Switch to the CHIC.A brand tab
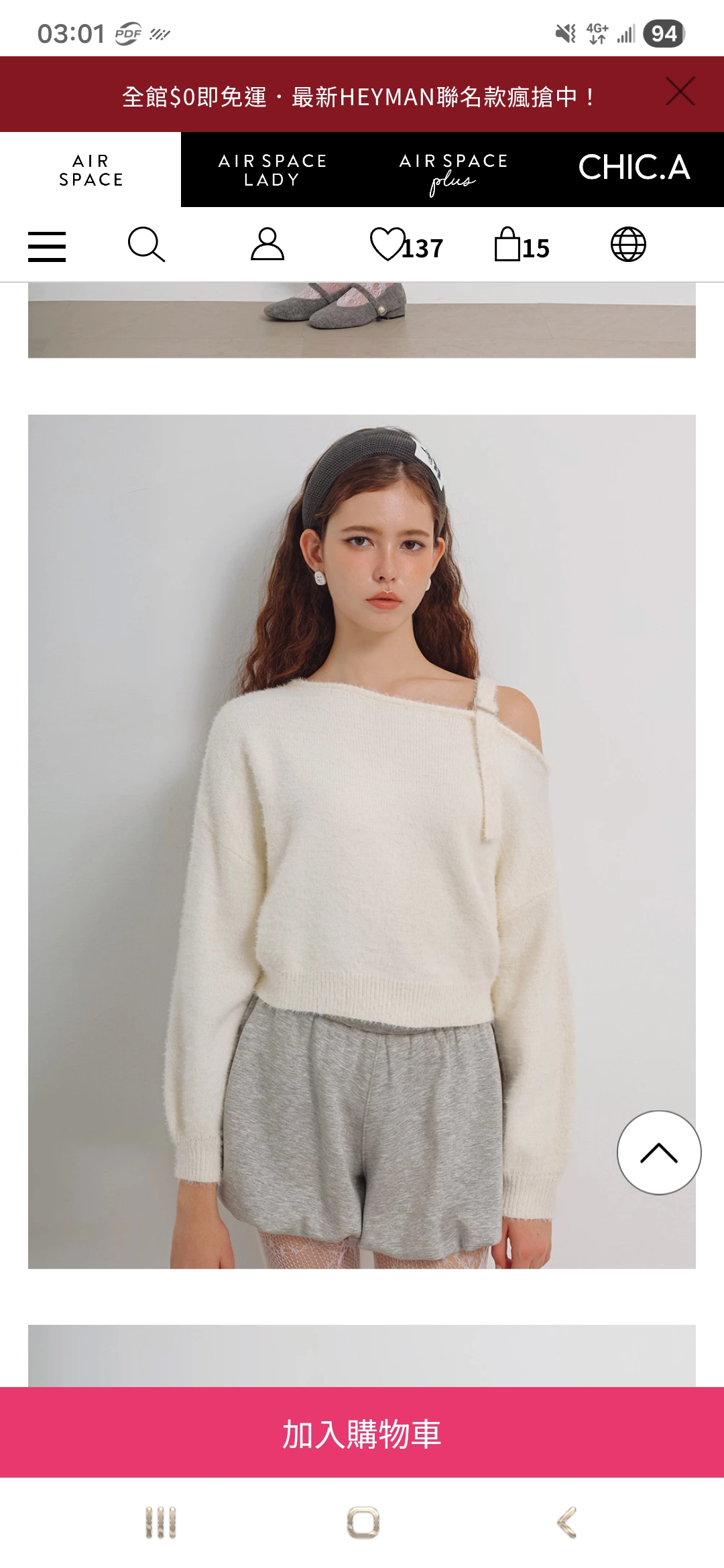This screenshot has width=724, height=1568. pos(633,168)
